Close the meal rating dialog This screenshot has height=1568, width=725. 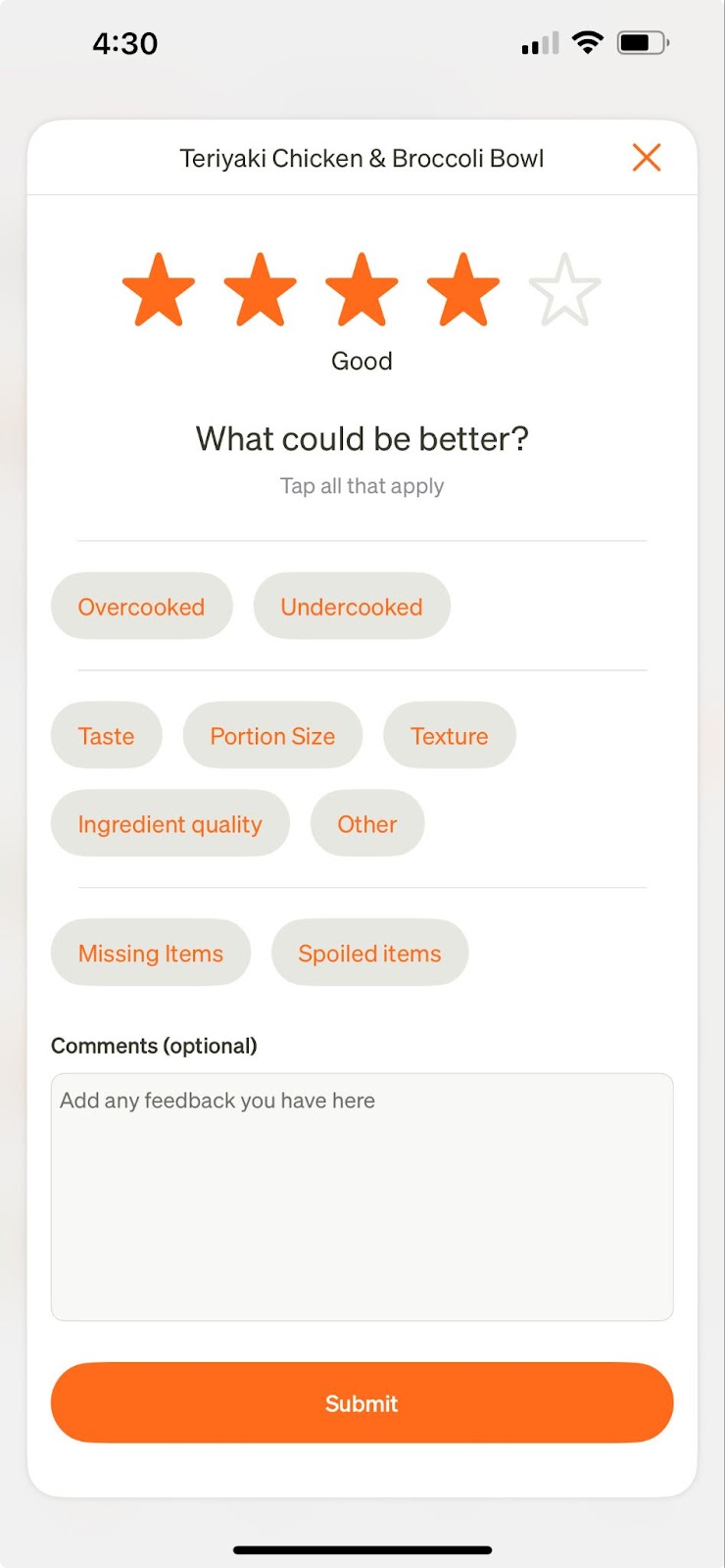tap(647, 158)
